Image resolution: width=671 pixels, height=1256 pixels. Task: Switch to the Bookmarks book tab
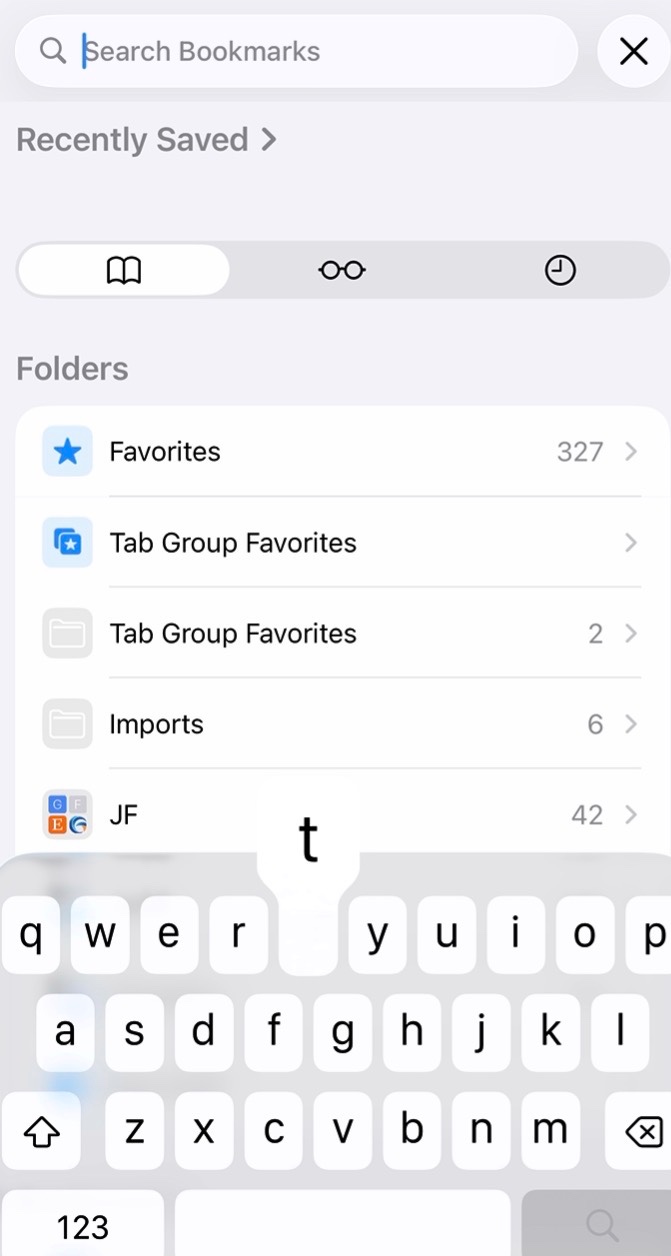tap(124, 270)
